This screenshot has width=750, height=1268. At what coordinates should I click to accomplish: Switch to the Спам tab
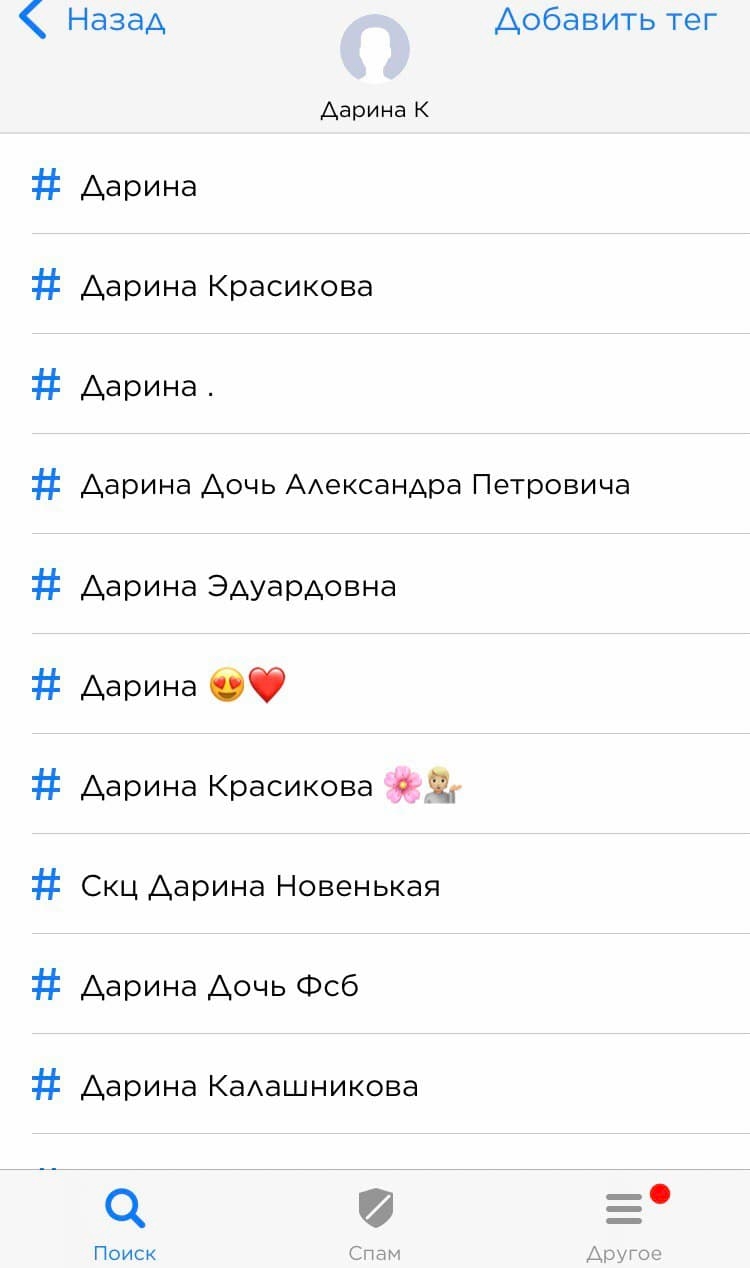375,1220
